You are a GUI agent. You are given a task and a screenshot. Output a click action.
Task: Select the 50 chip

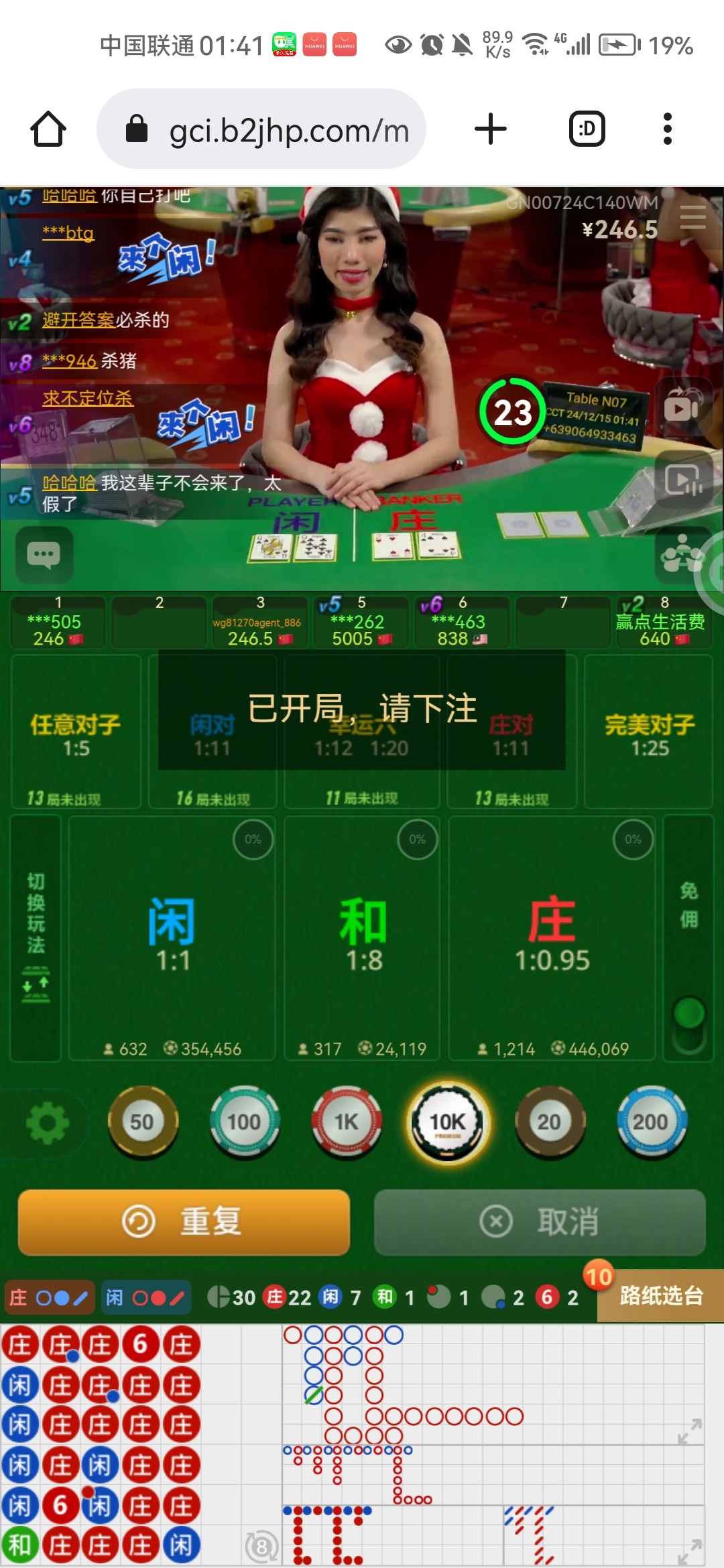[142, 1122]
